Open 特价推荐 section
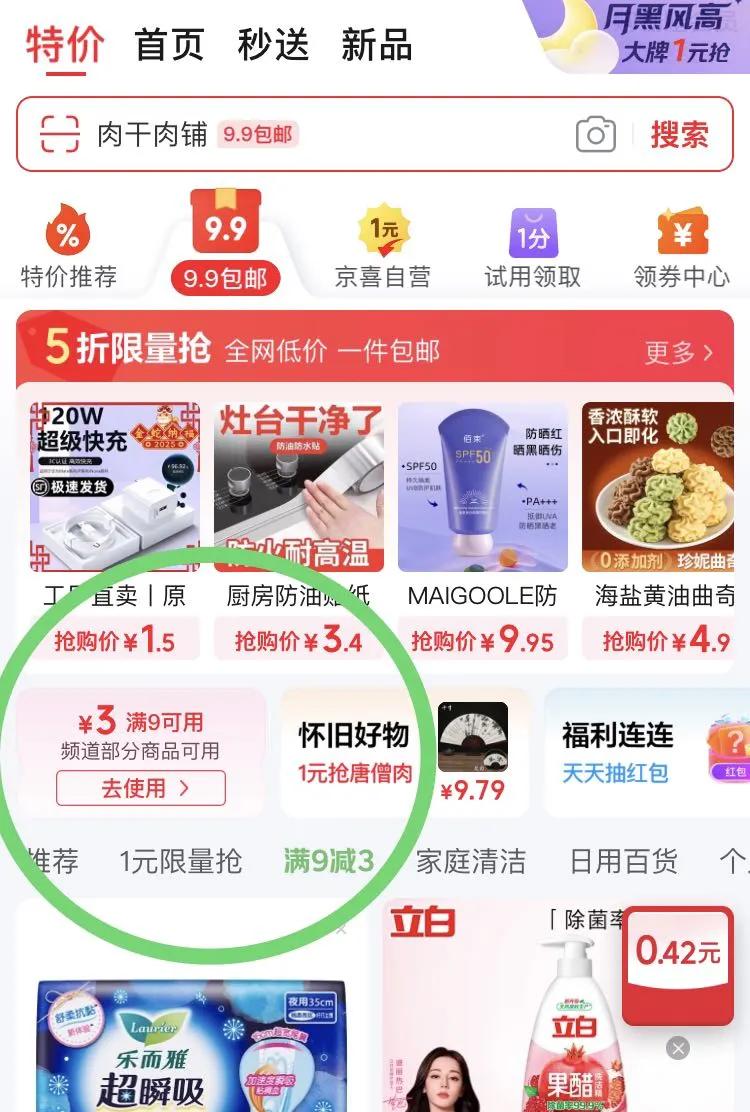This screenshot has height=1112, width=750. click(x=69, y=246)
